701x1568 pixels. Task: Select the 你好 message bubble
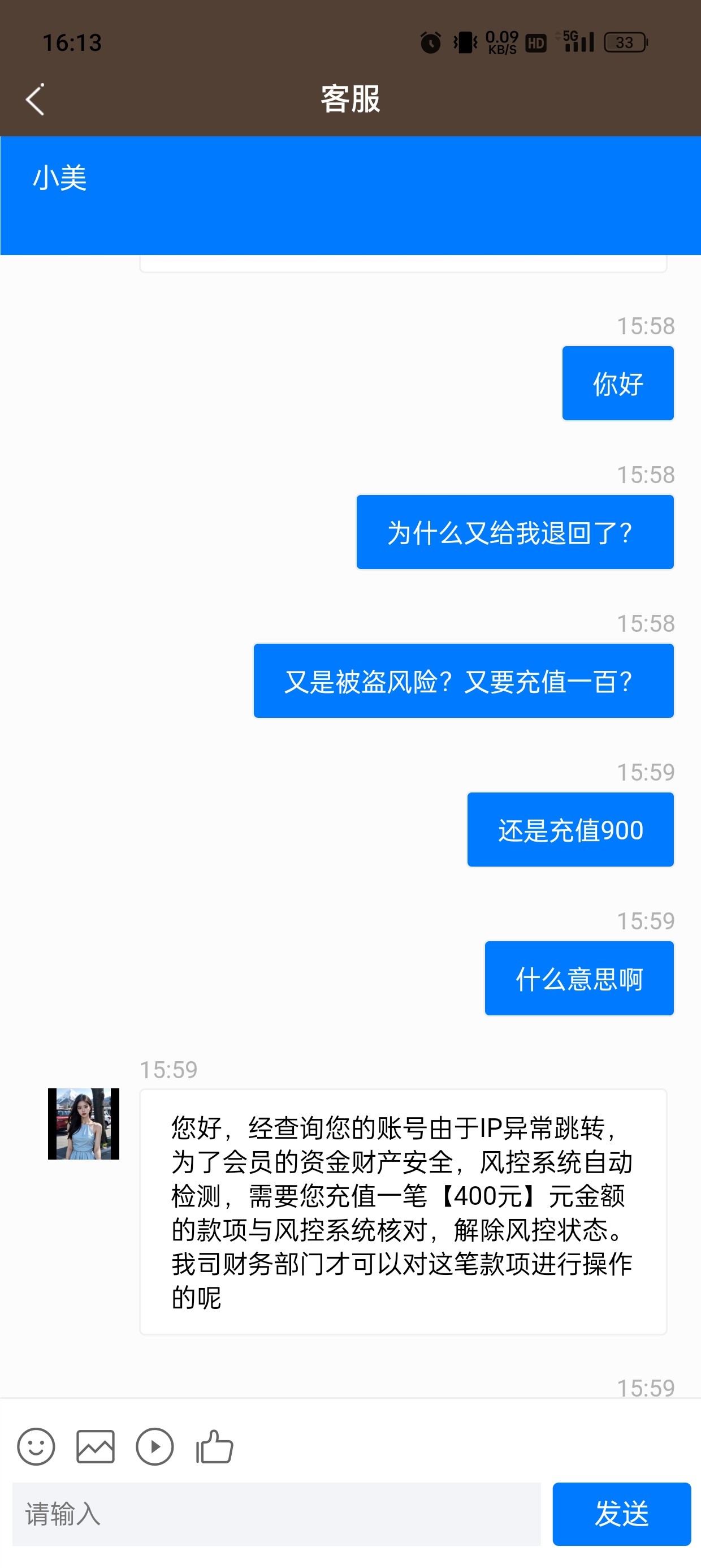click(618, 384)
